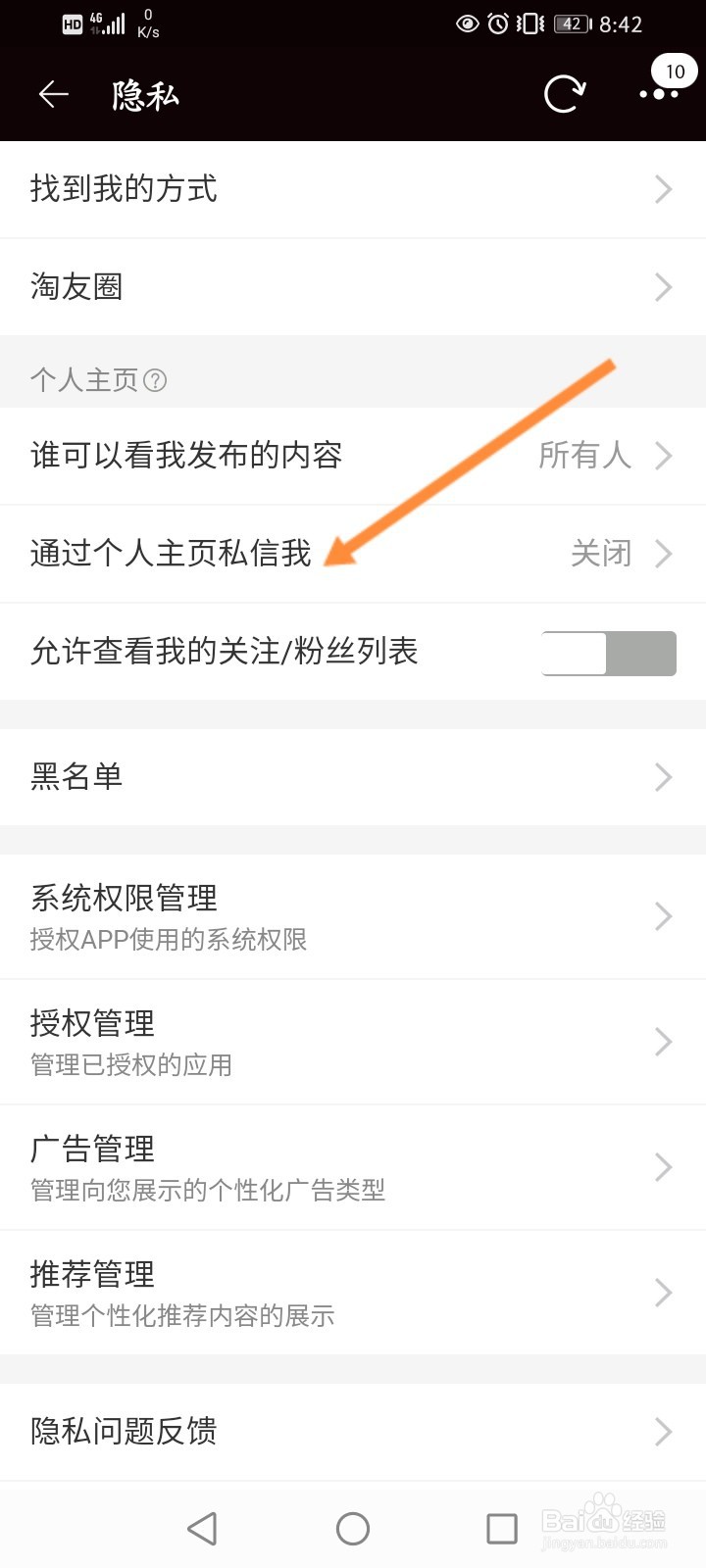Tap the battery indicator in the status bar
Image resolution: width=706 pixels, height=1568 pixels.
569,24
